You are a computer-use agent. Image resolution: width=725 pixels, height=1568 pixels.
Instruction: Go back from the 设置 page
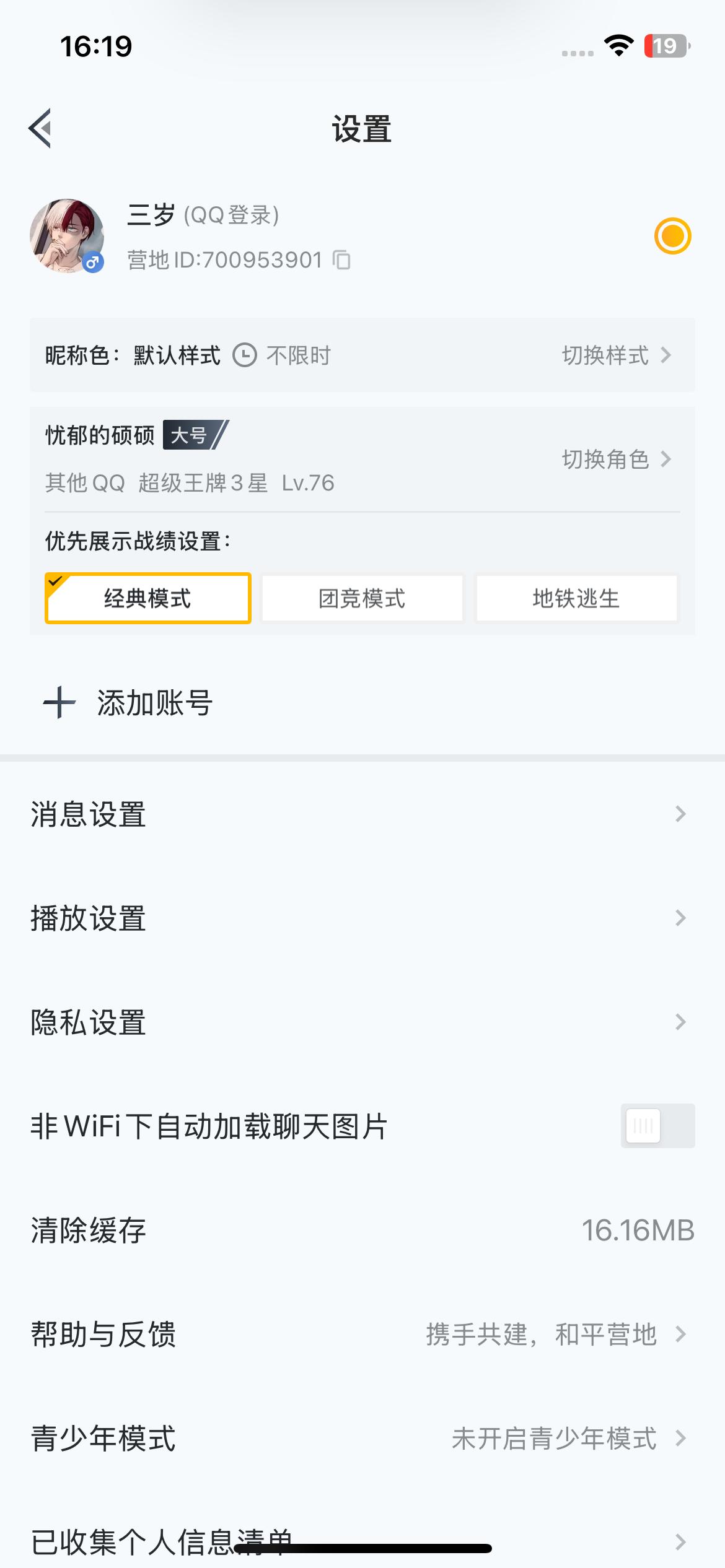pyautogui.click(x=40, y=128)
